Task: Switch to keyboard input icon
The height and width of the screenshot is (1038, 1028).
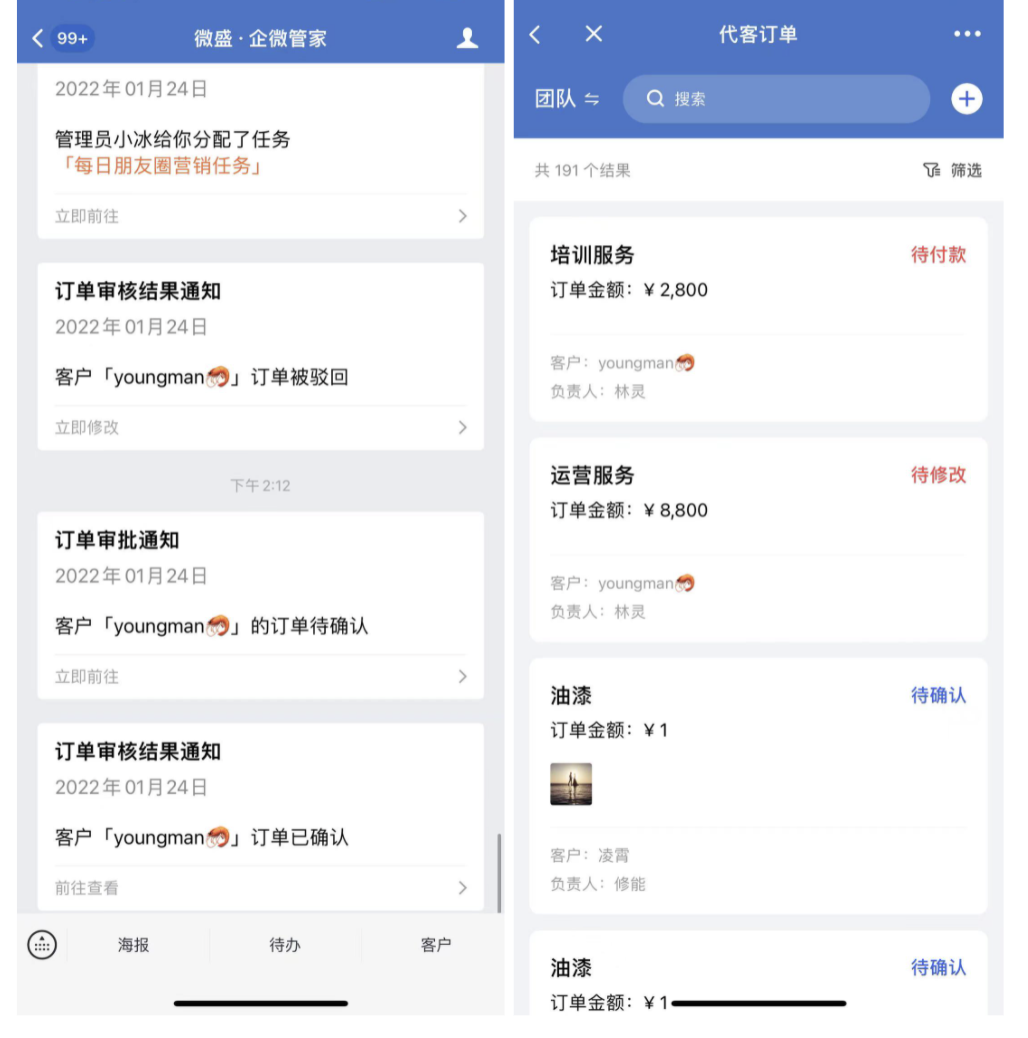Action: coord(42,944)
